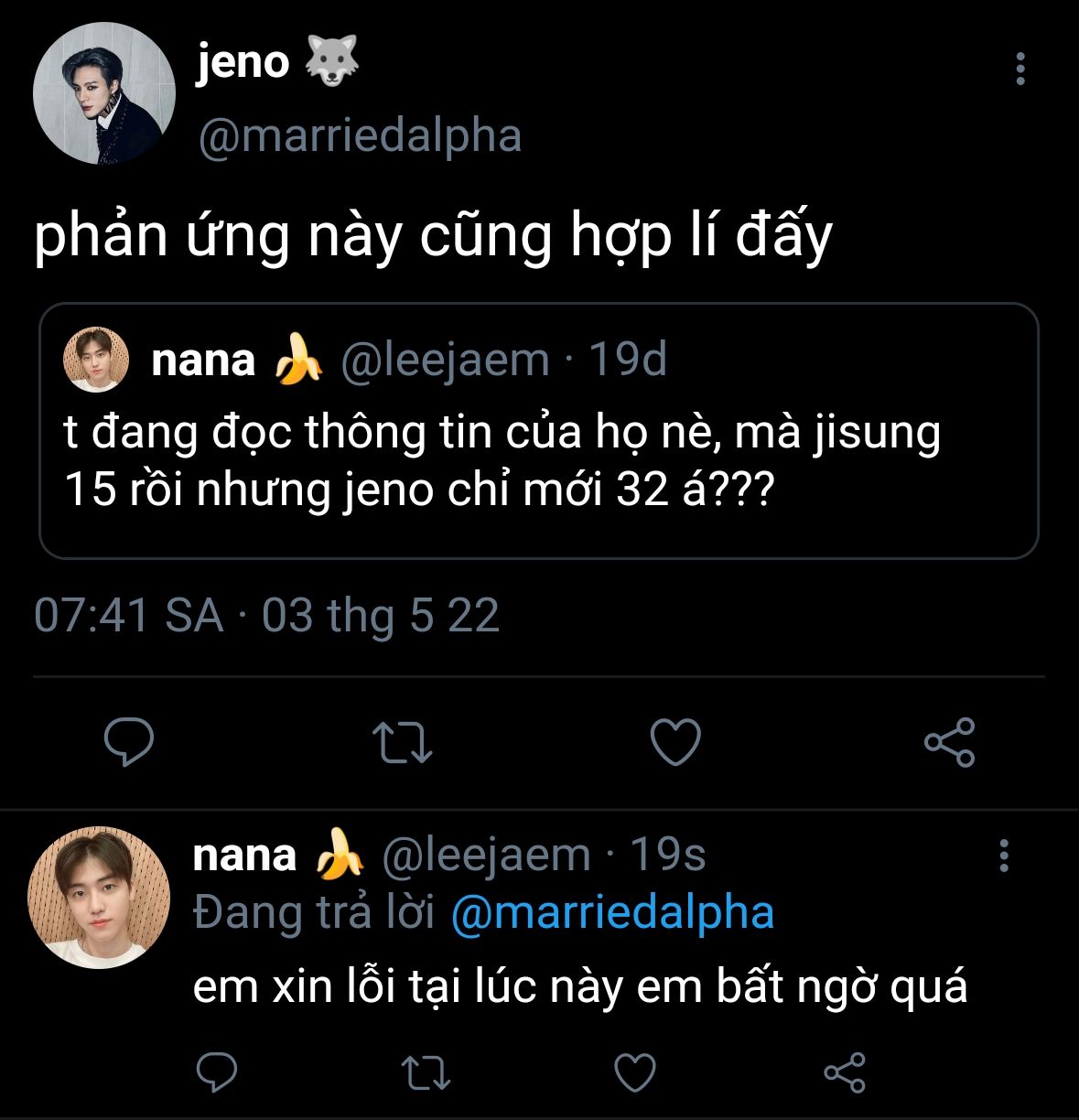Reply to jeno's tweet
This screenshot has height=1120, width=1079.
pyautogui.click(x=129, y=741)
